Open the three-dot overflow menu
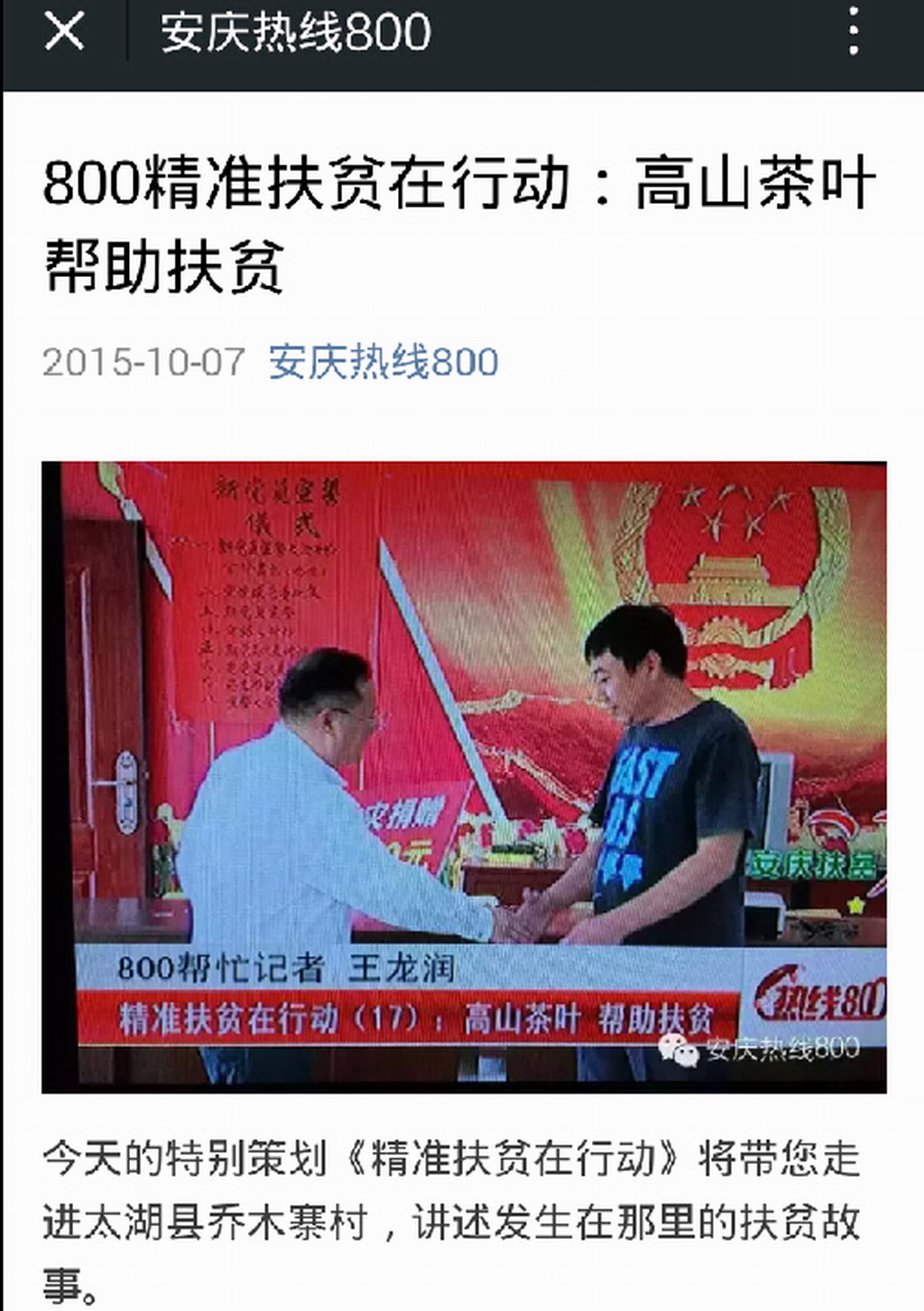924x1311 pixels. (853, 32)
